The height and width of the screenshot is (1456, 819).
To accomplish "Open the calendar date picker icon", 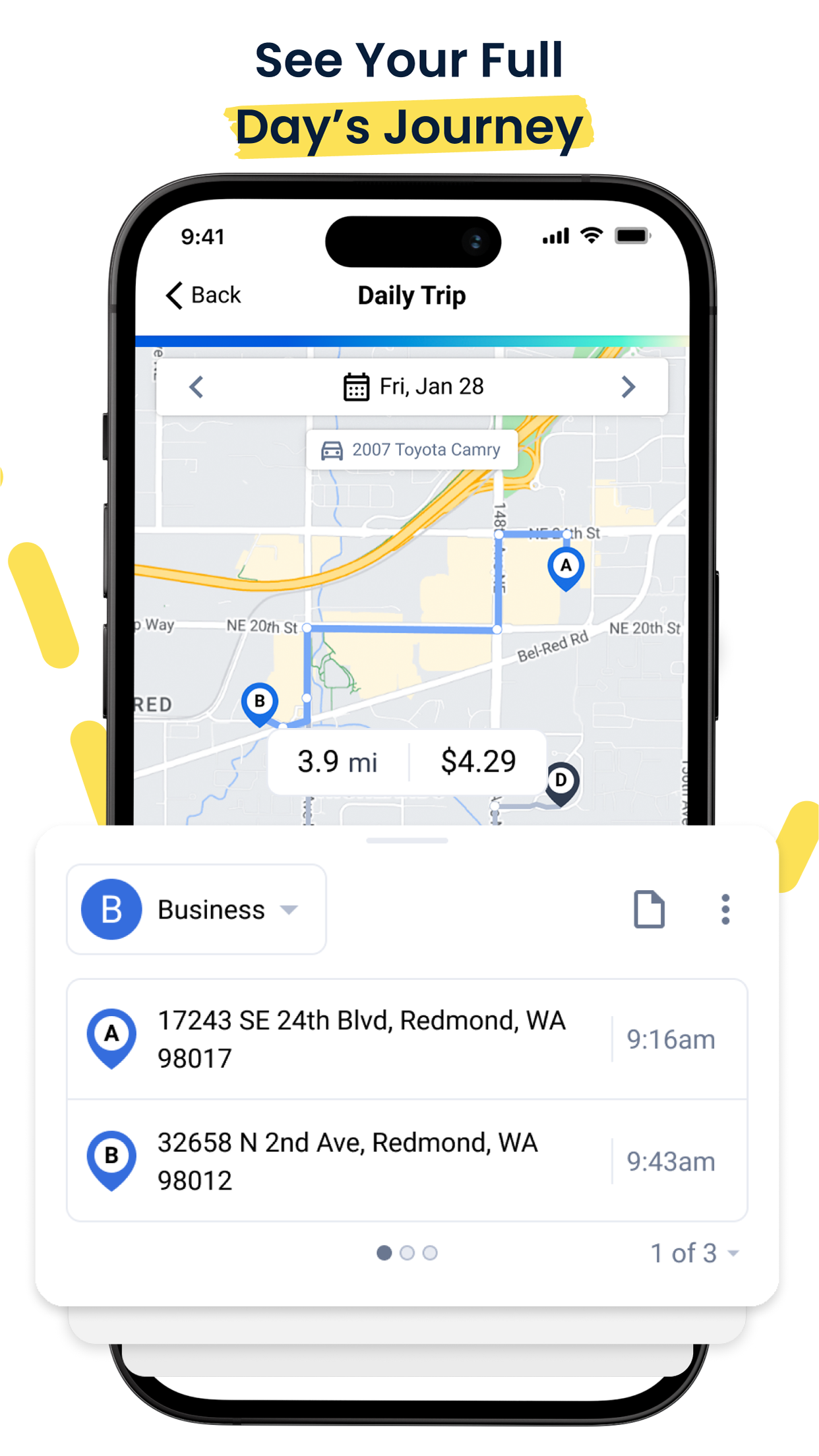I will tap(355, 386).
